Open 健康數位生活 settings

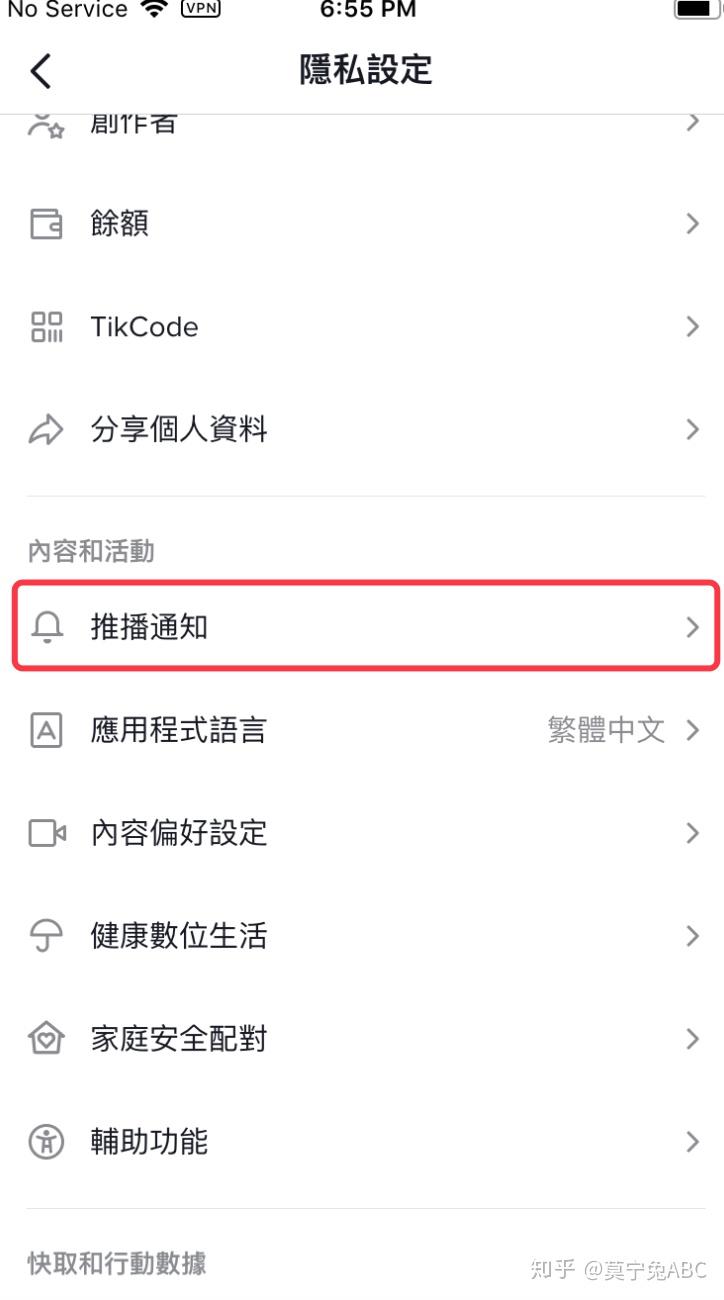click(362, 936)
